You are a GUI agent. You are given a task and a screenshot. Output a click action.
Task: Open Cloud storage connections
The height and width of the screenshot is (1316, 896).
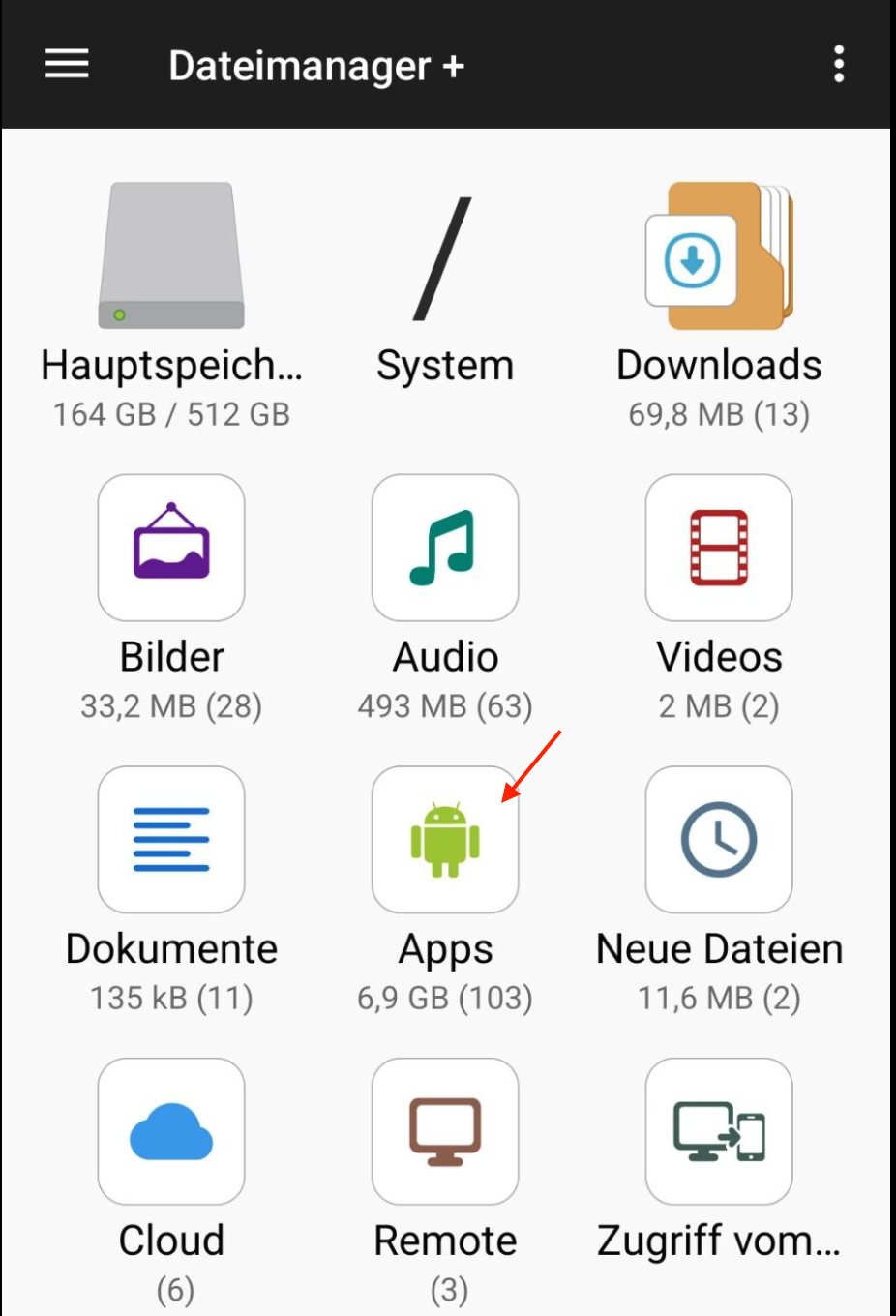click(x=171, y=1131)
